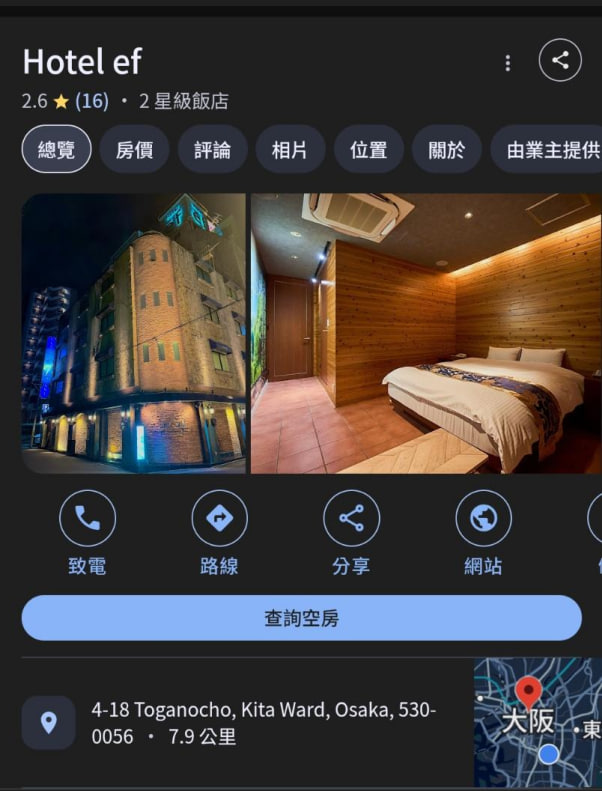Switch to the 評論 tab
This screenshot has width=602, height=792.
pyautogui.click(x=212, y=150)
